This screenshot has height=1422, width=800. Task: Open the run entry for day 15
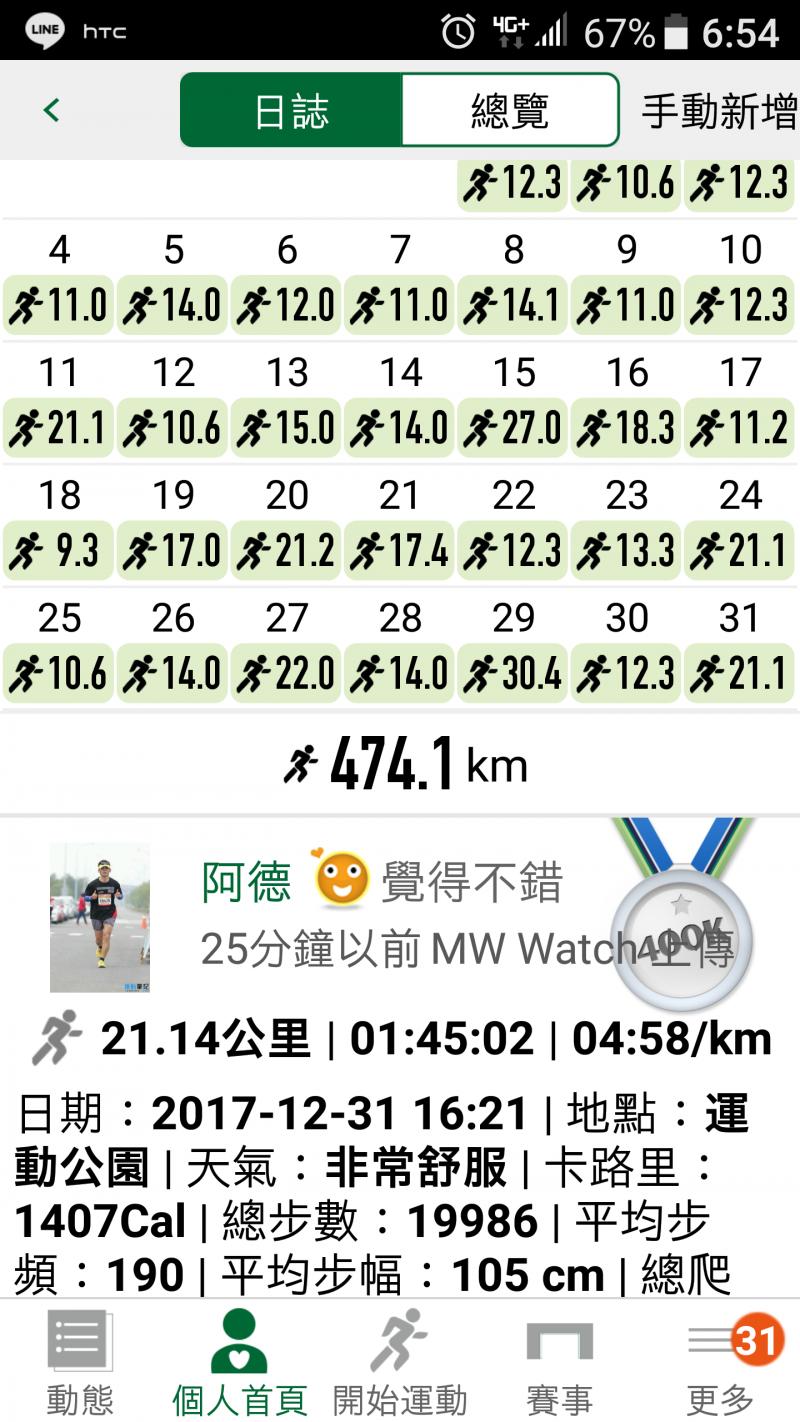tap(513, 428)
